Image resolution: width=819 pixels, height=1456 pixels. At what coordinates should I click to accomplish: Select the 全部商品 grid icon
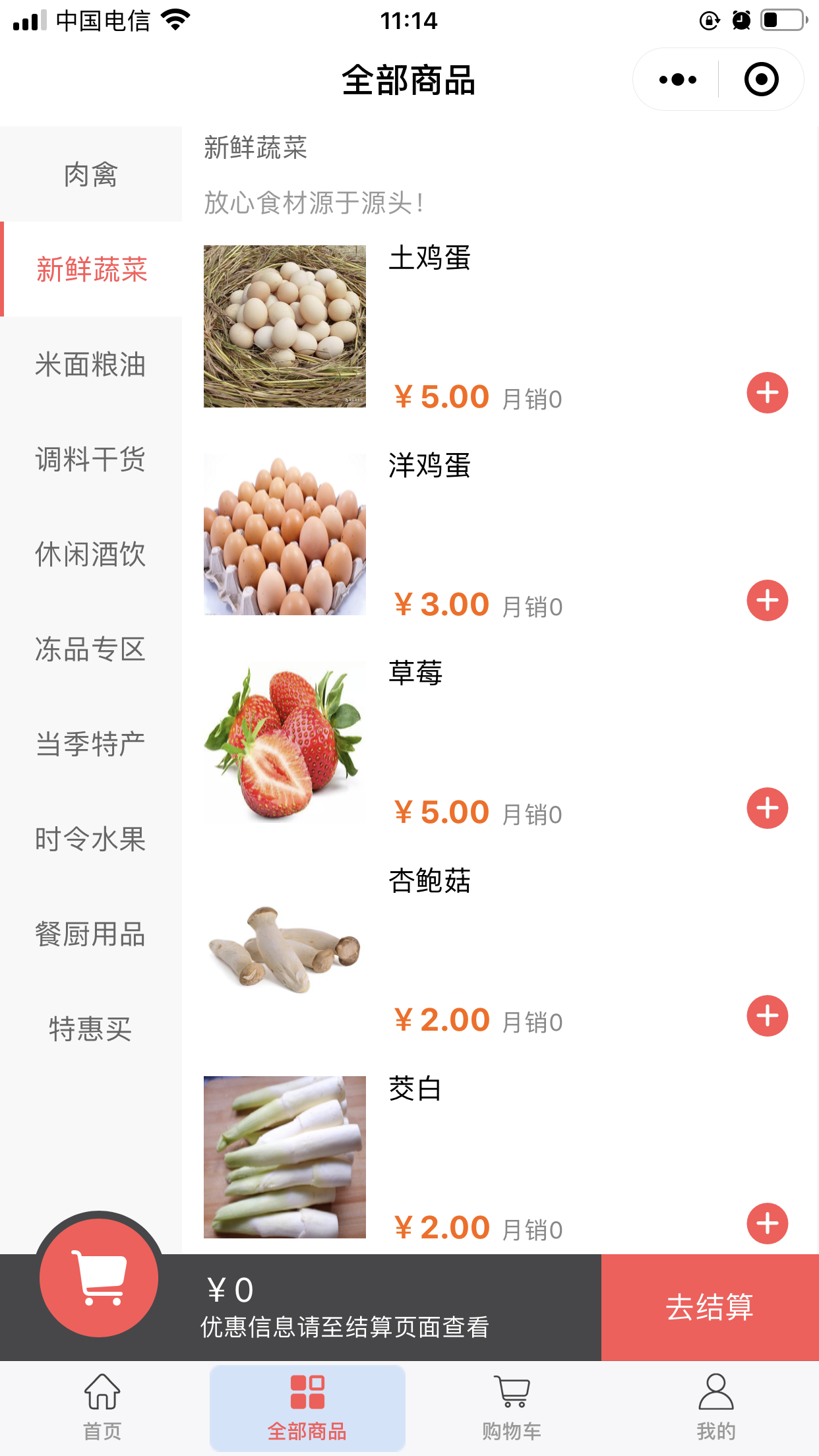coord(307,1390)
